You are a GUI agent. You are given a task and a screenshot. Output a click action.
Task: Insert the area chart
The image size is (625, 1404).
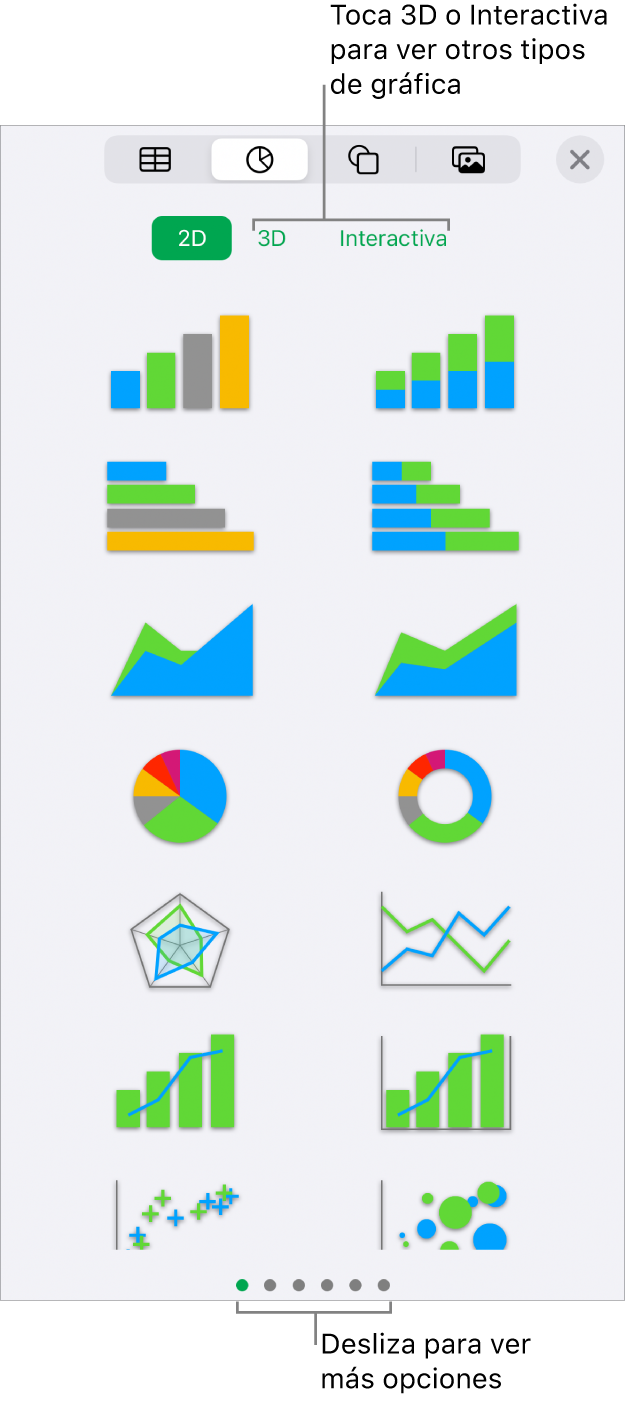181,650
